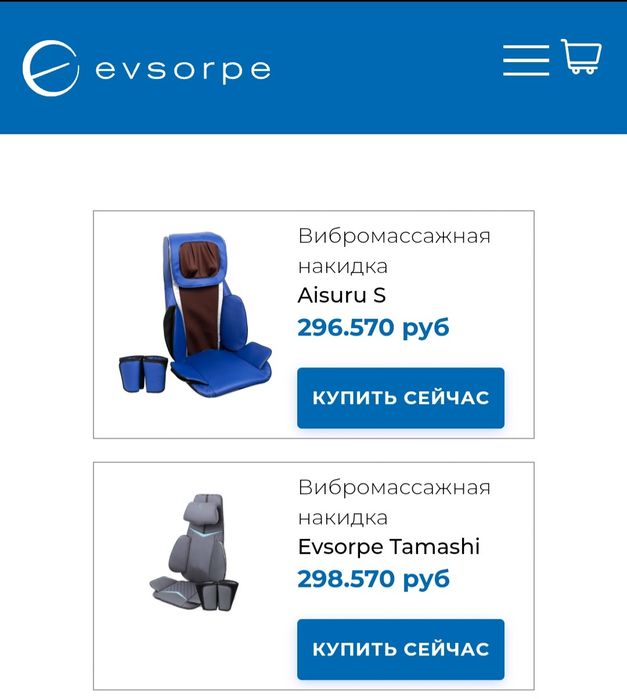Open the hamburger menu
Viewport: 627px width, 699px height.
pos(525,60)
